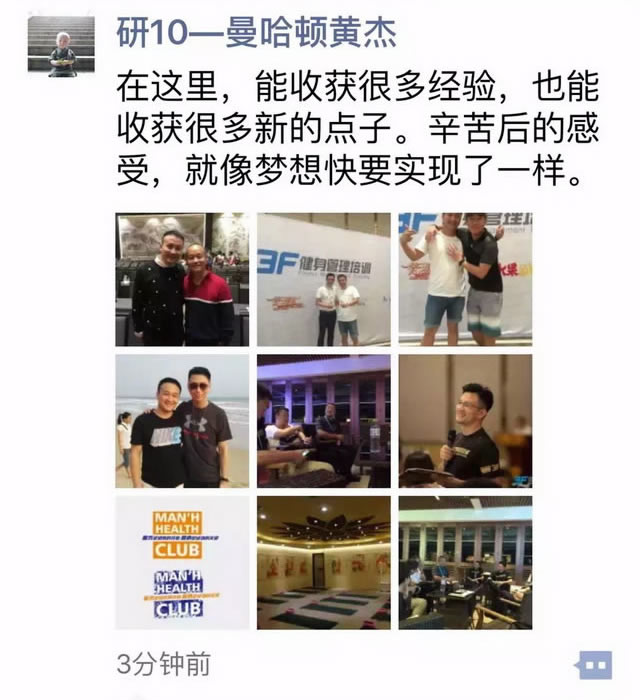Open photo of two men giving thumbs up
Screen dimensions: 640x700
coord(465,279)
